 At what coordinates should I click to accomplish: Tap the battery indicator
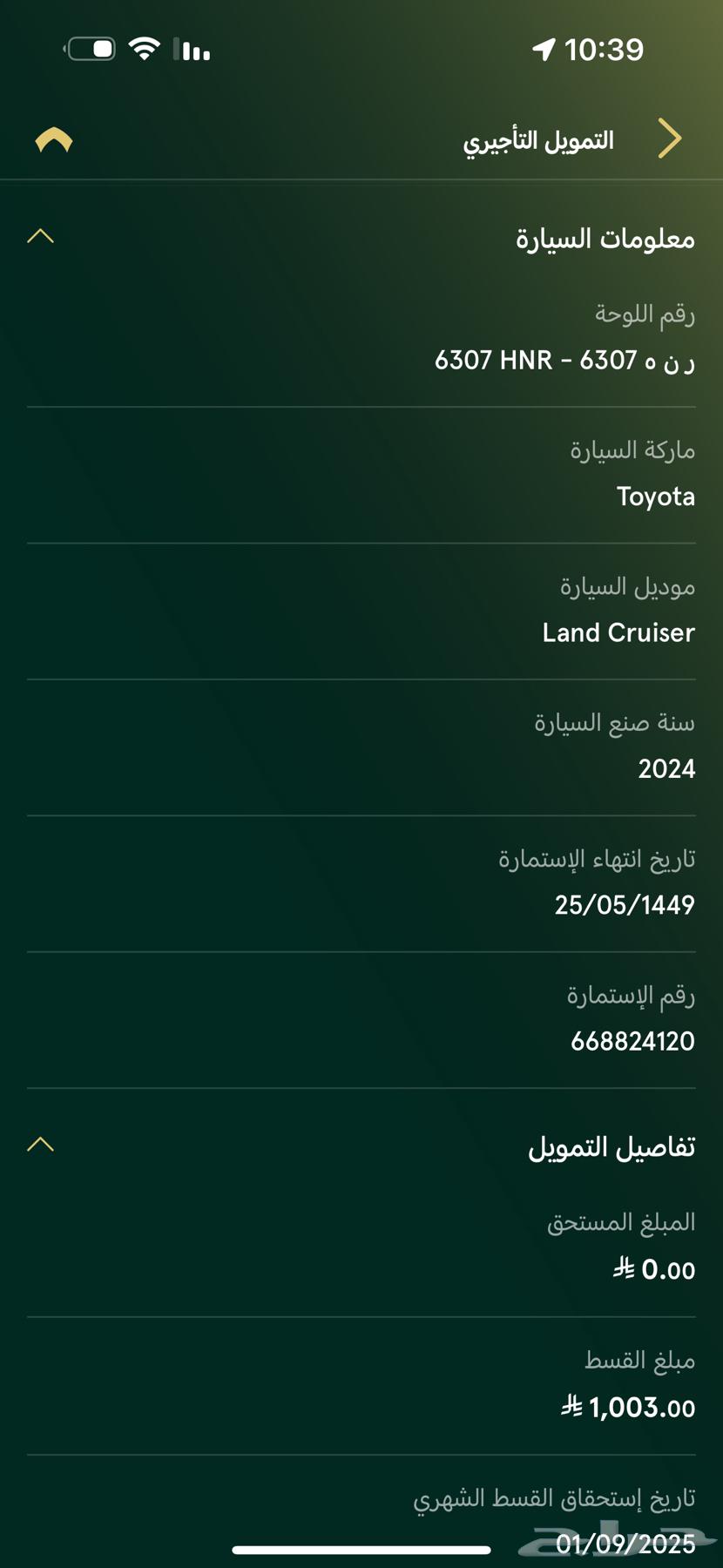[91, 48]
